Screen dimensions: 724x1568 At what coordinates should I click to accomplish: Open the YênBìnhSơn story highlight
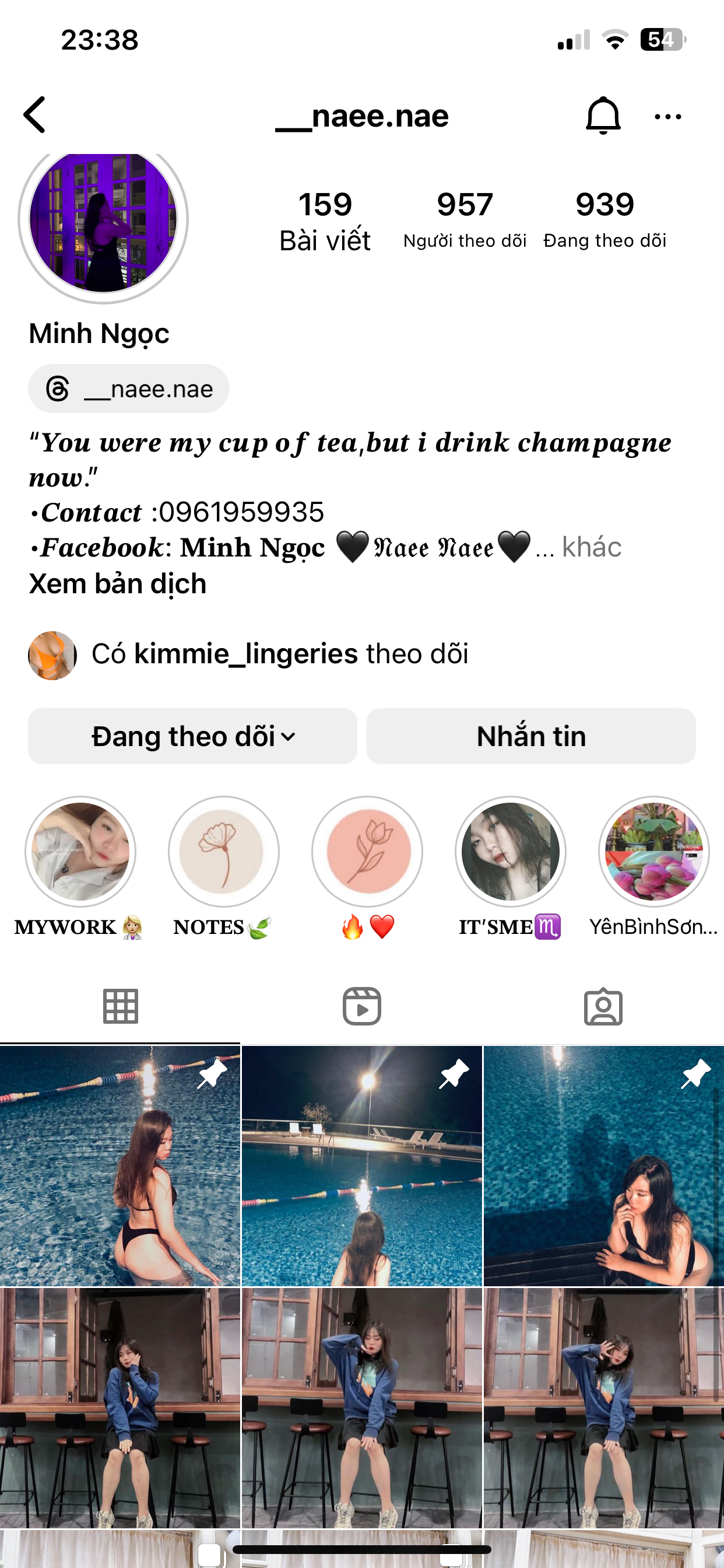[653, 852]
